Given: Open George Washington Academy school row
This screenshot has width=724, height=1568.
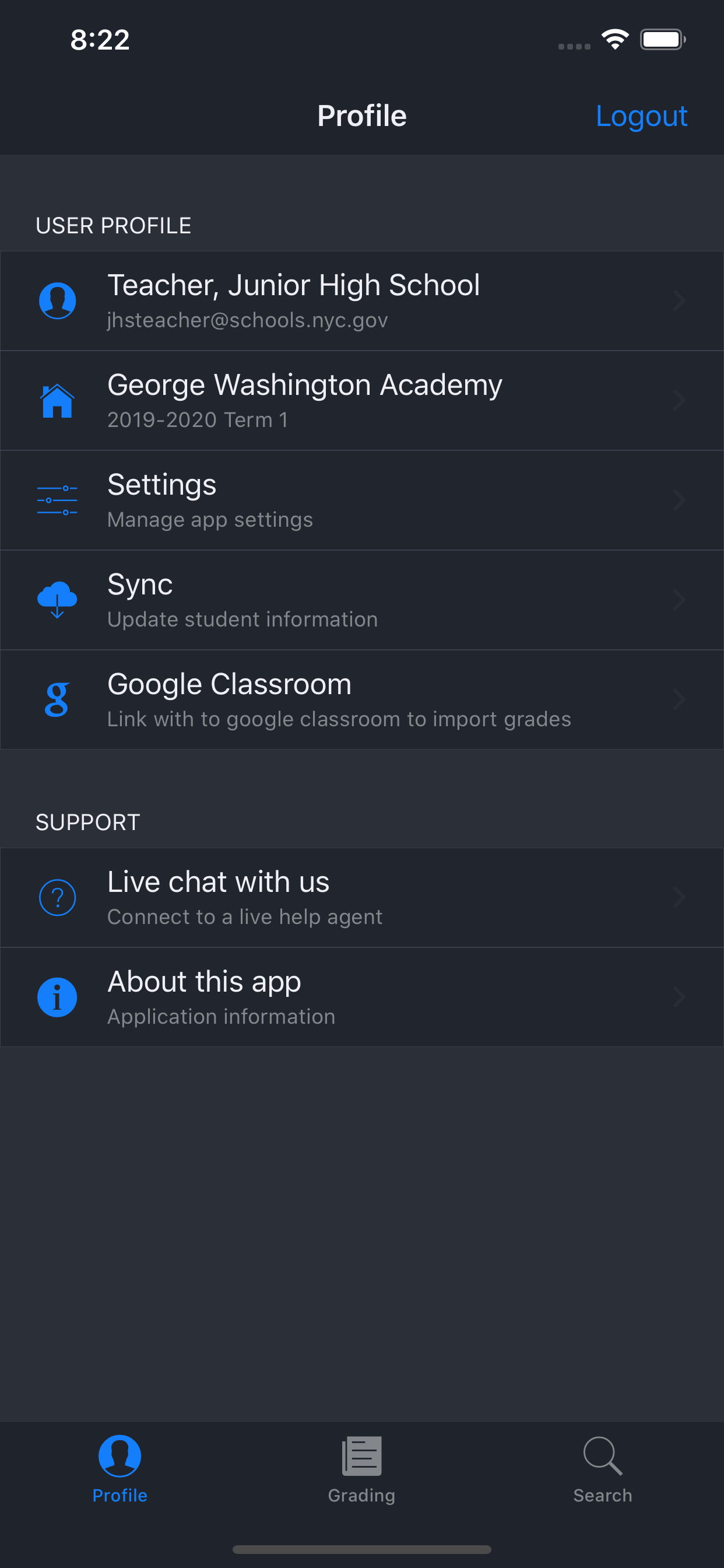Looking at the screenshot, I should tap(362, 401).
